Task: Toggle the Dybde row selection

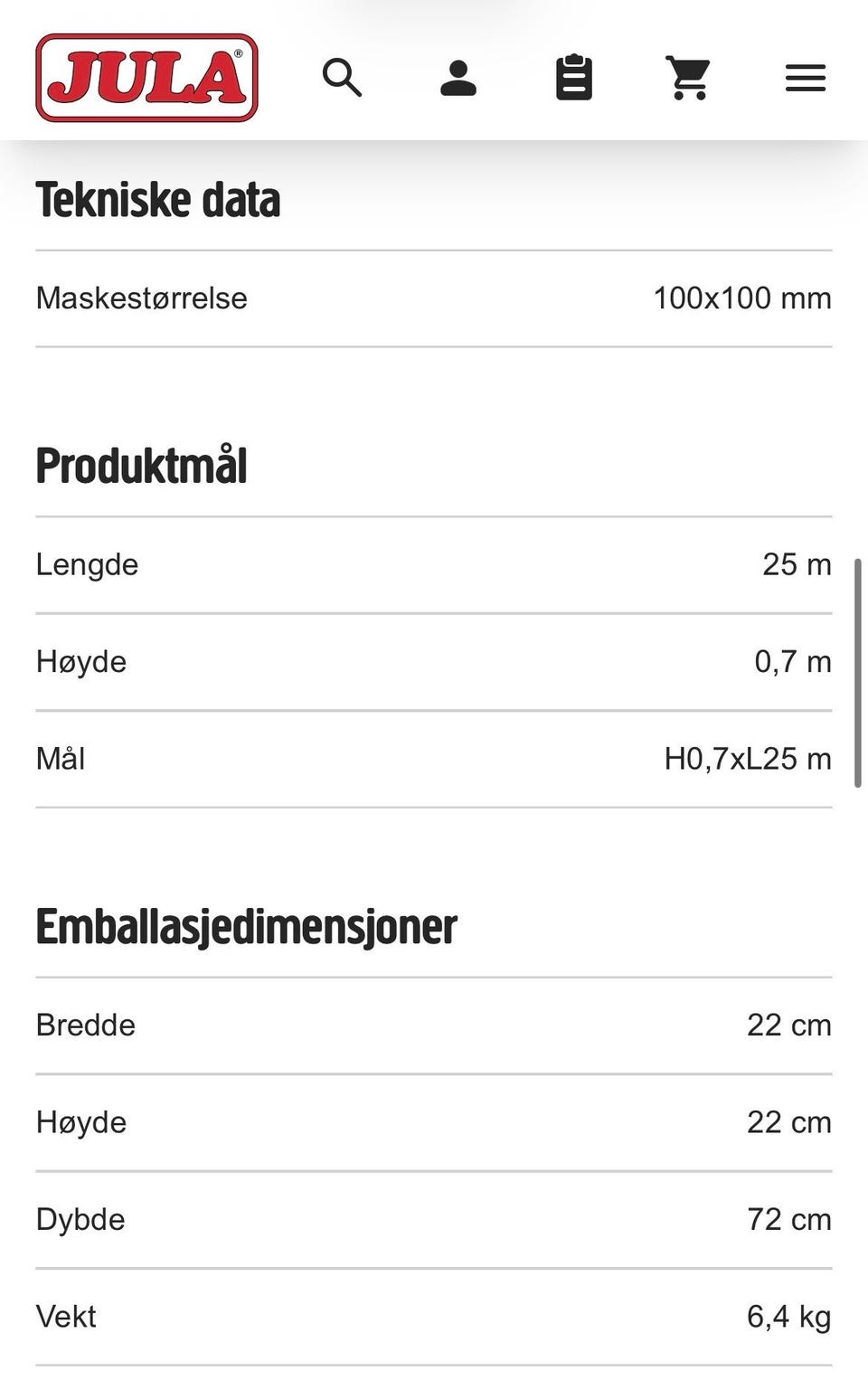Action: click(434, 1219)
